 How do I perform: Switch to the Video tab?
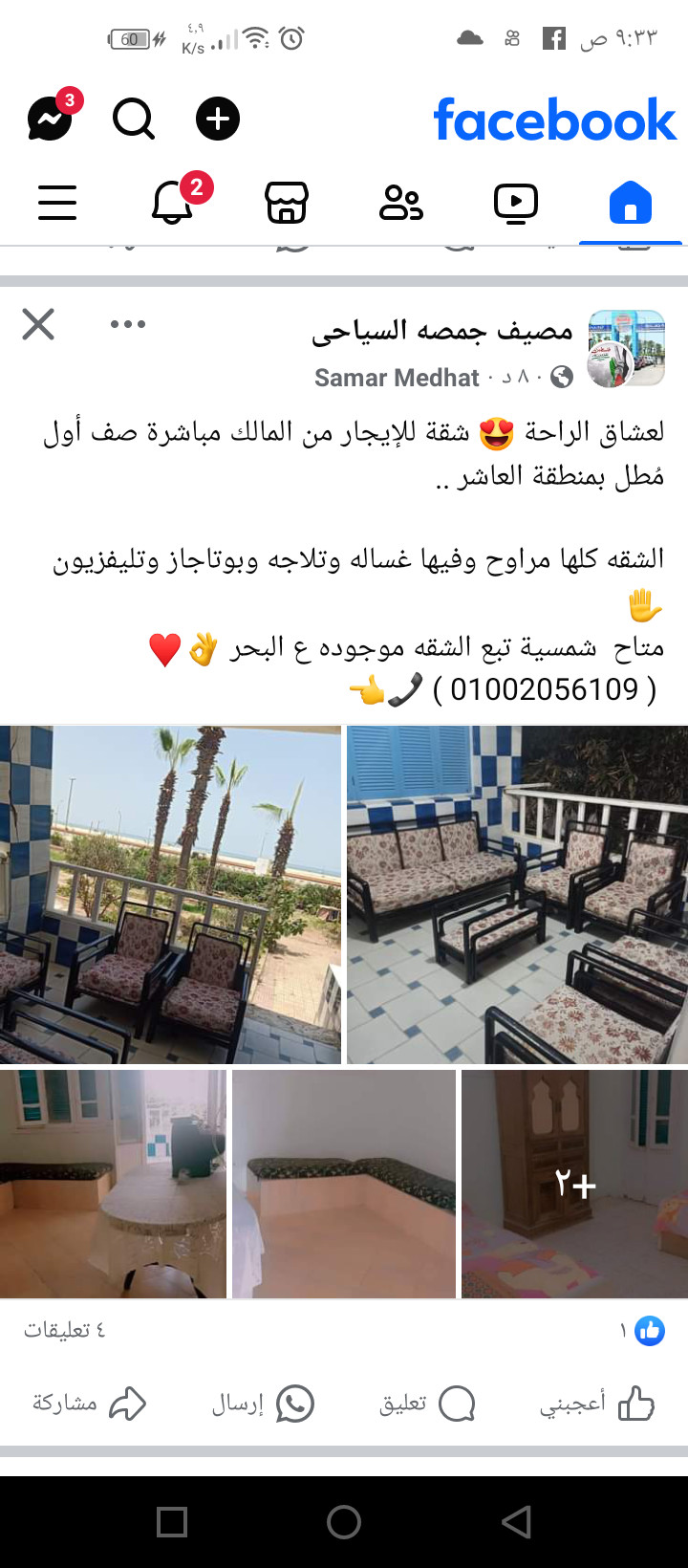pyautogui.click(x=516, y=203)
